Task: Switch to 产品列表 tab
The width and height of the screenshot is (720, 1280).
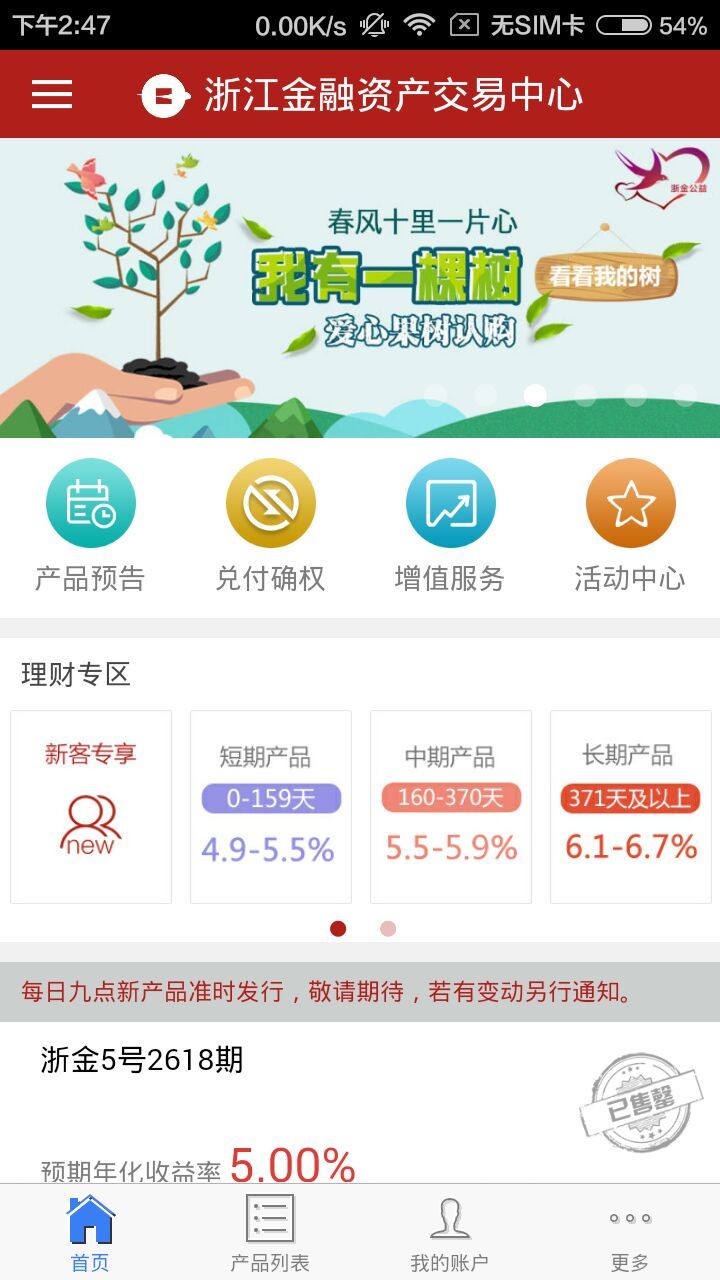Action: tap(270, 1233)
